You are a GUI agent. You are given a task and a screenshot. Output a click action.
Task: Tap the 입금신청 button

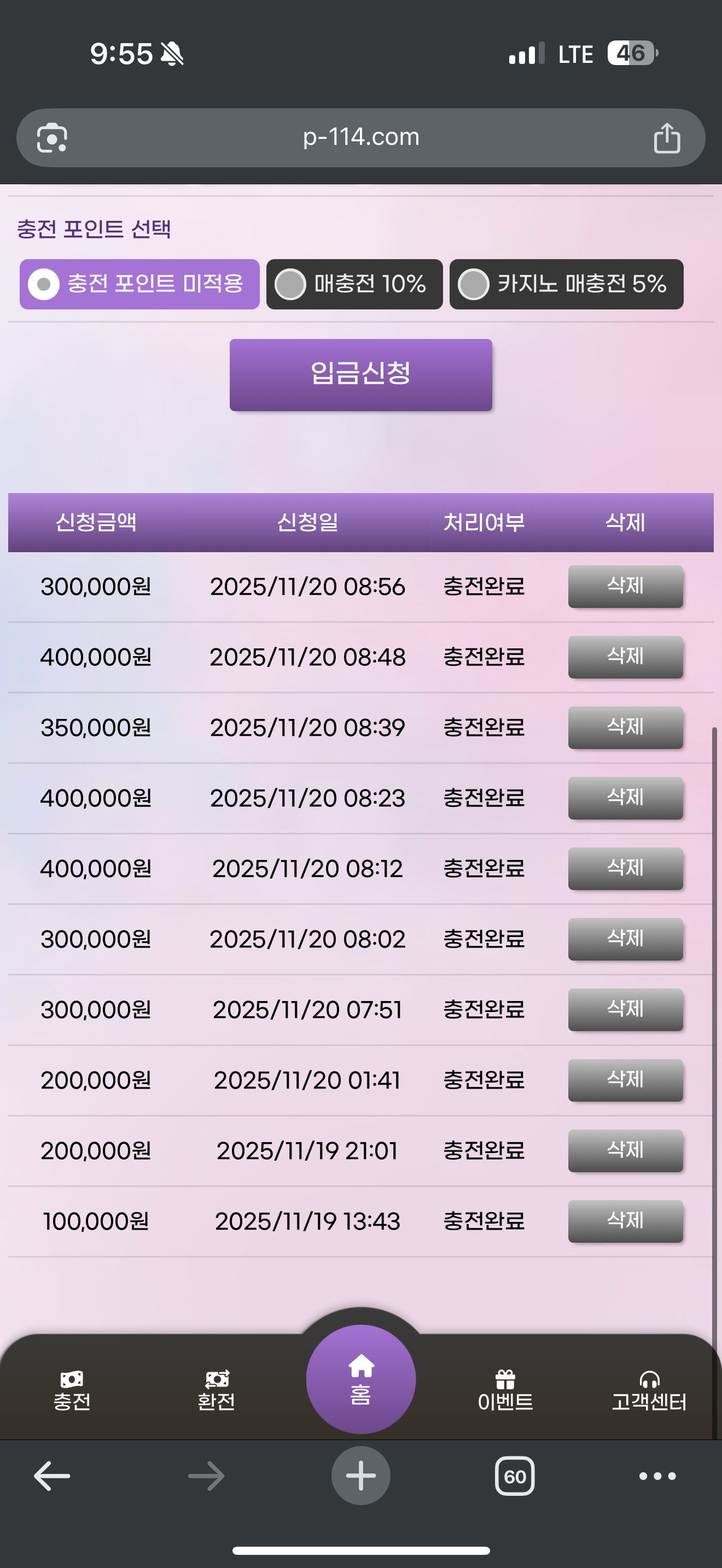click(360, 375)
